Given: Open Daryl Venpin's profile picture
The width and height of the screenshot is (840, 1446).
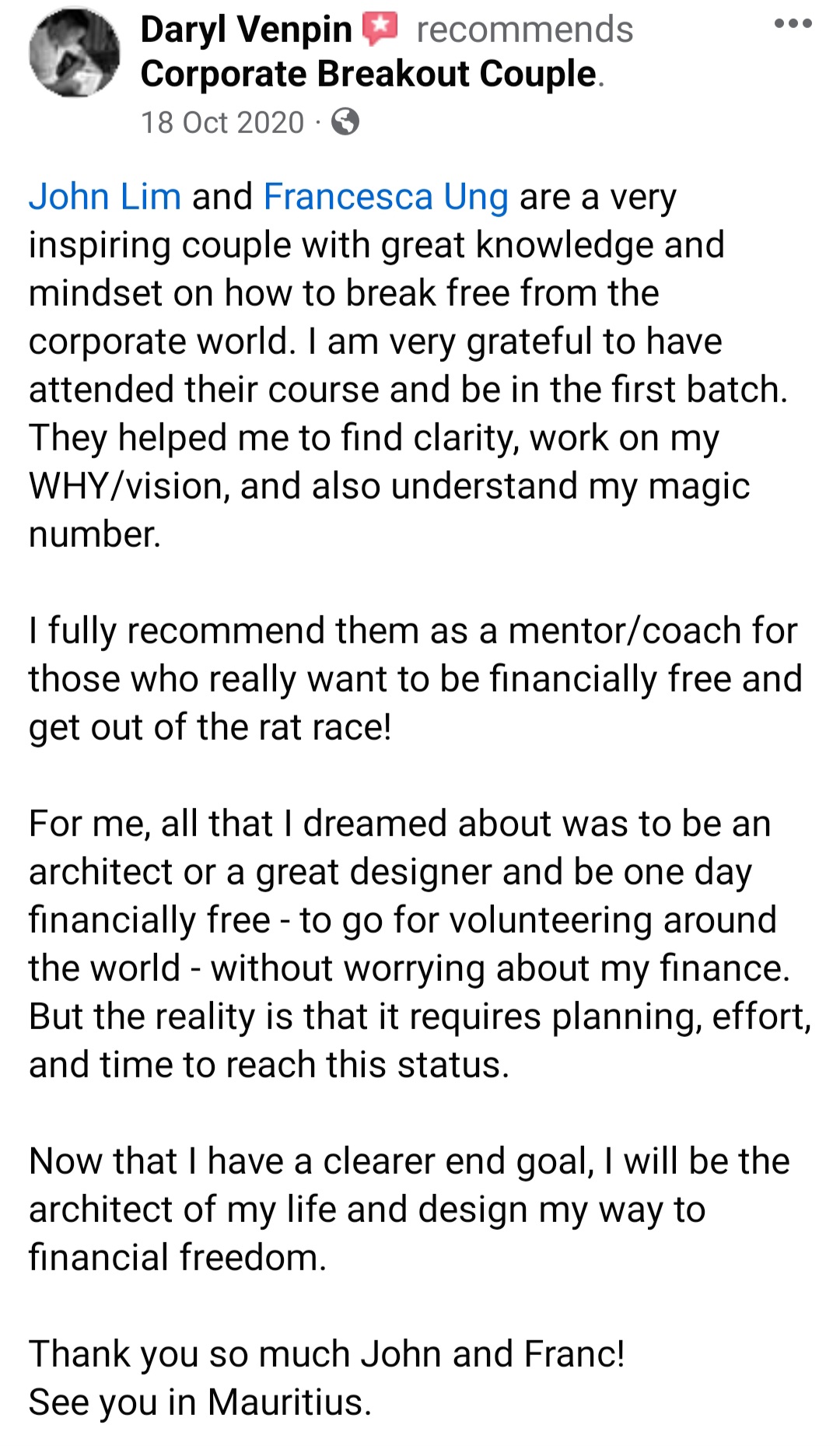Looking at the screenshot, I should tap(75, 53).
